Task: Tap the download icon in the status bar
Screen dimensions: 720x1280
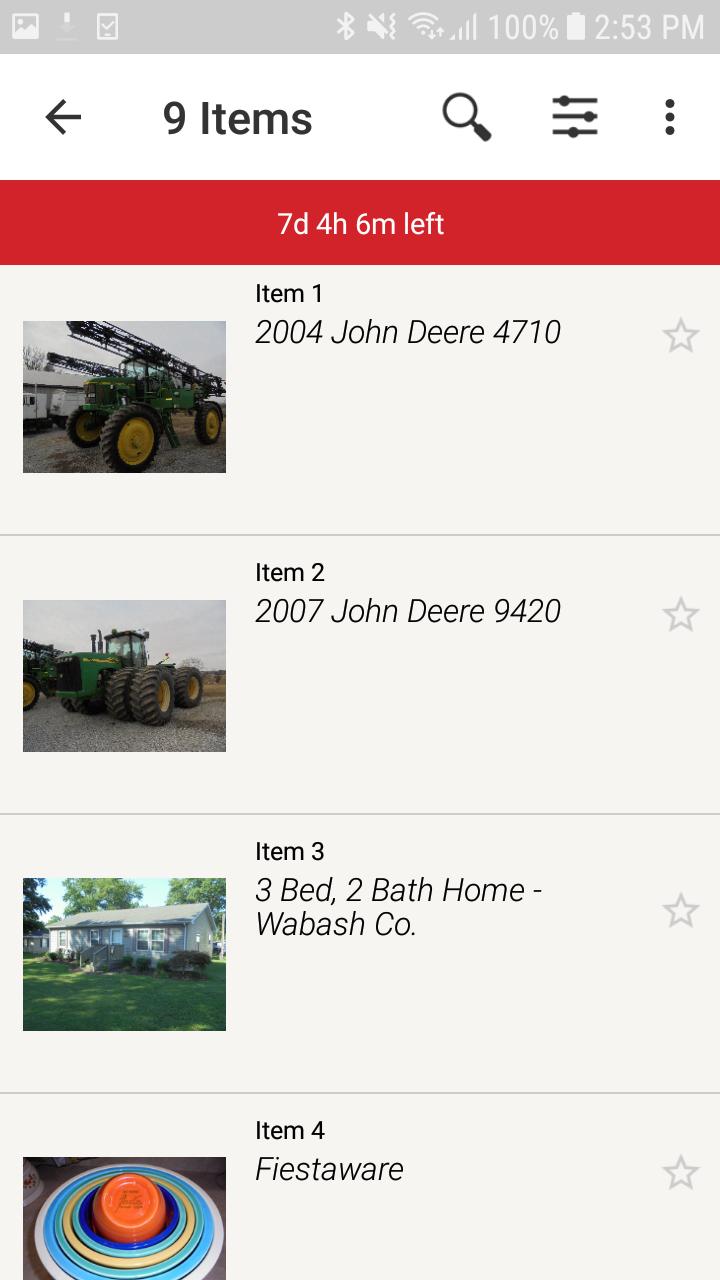Action: (66, 26)
